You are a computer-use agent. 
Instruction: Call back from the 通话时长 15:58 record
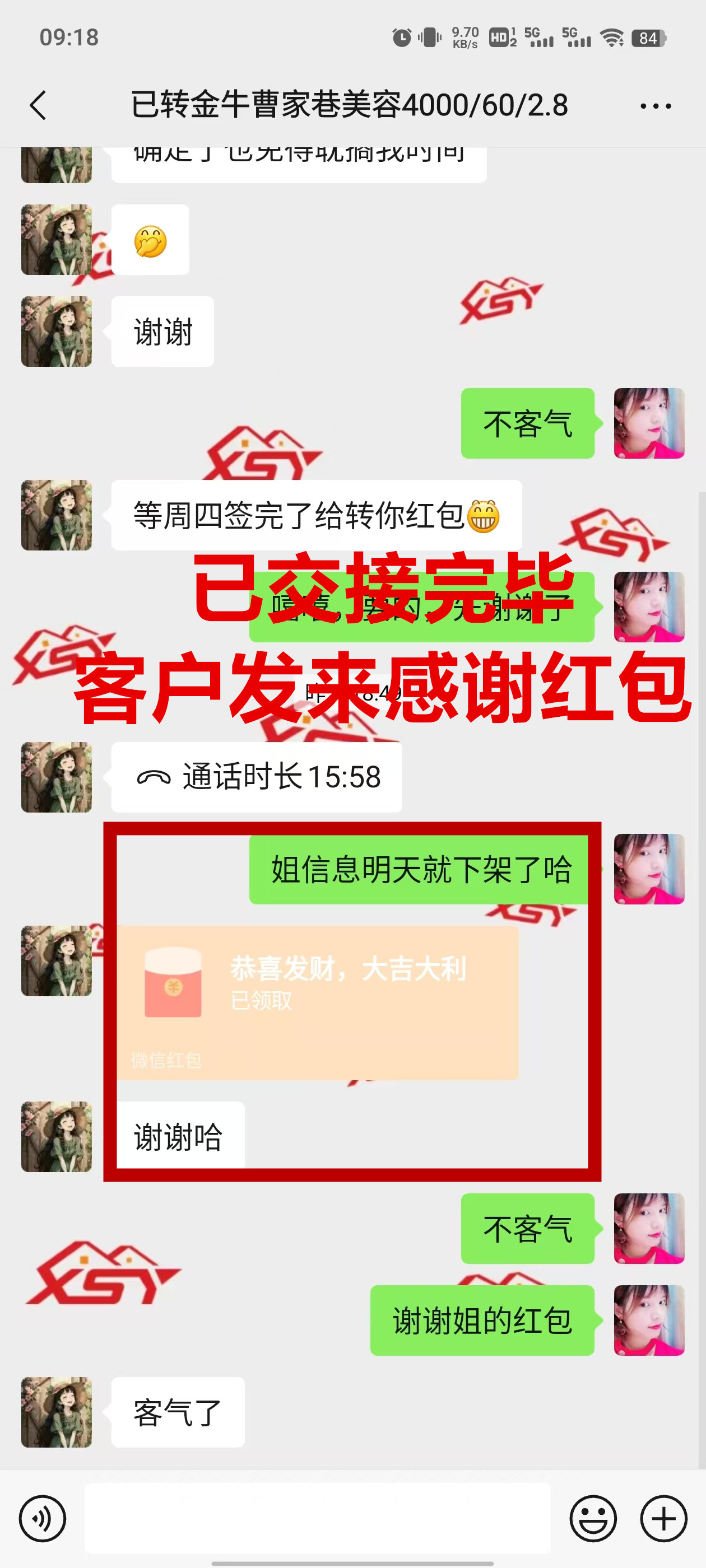pyautogui.click(x=257, y=777)
